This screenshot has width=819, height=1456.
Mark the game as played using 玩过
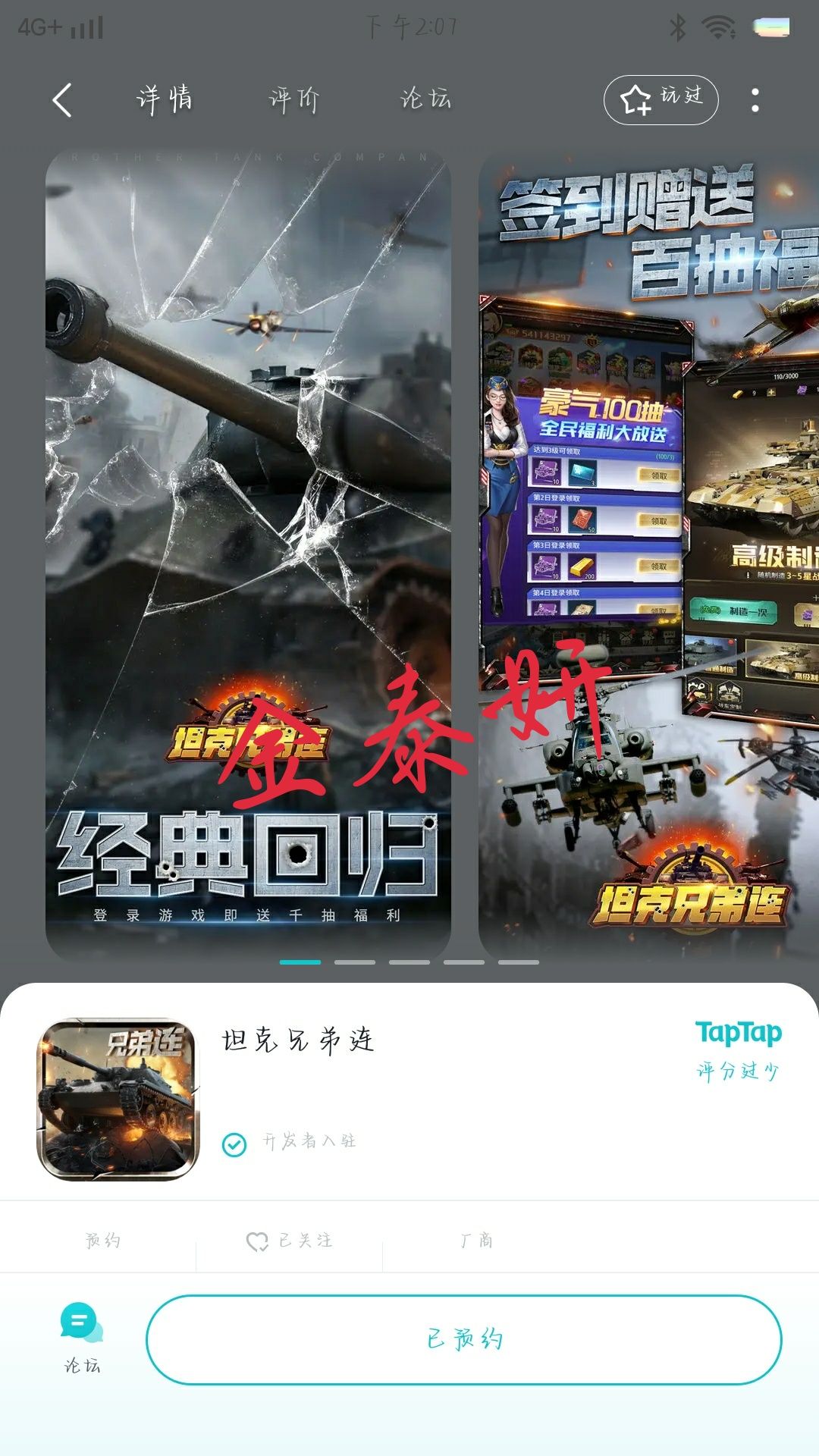point(661,98)
